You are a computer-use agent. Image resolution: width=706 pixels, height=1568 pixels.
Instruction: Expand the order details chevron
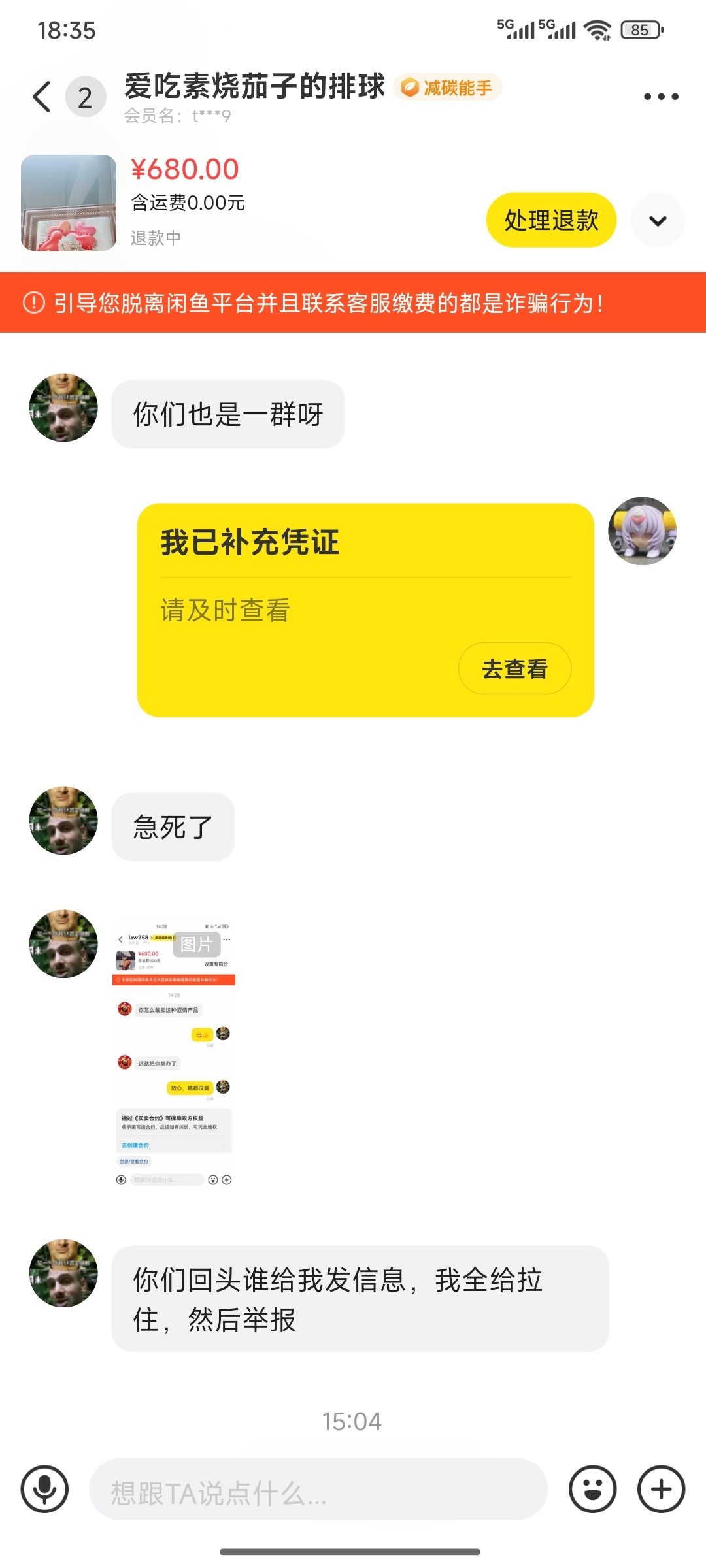[x=658, y=220]
